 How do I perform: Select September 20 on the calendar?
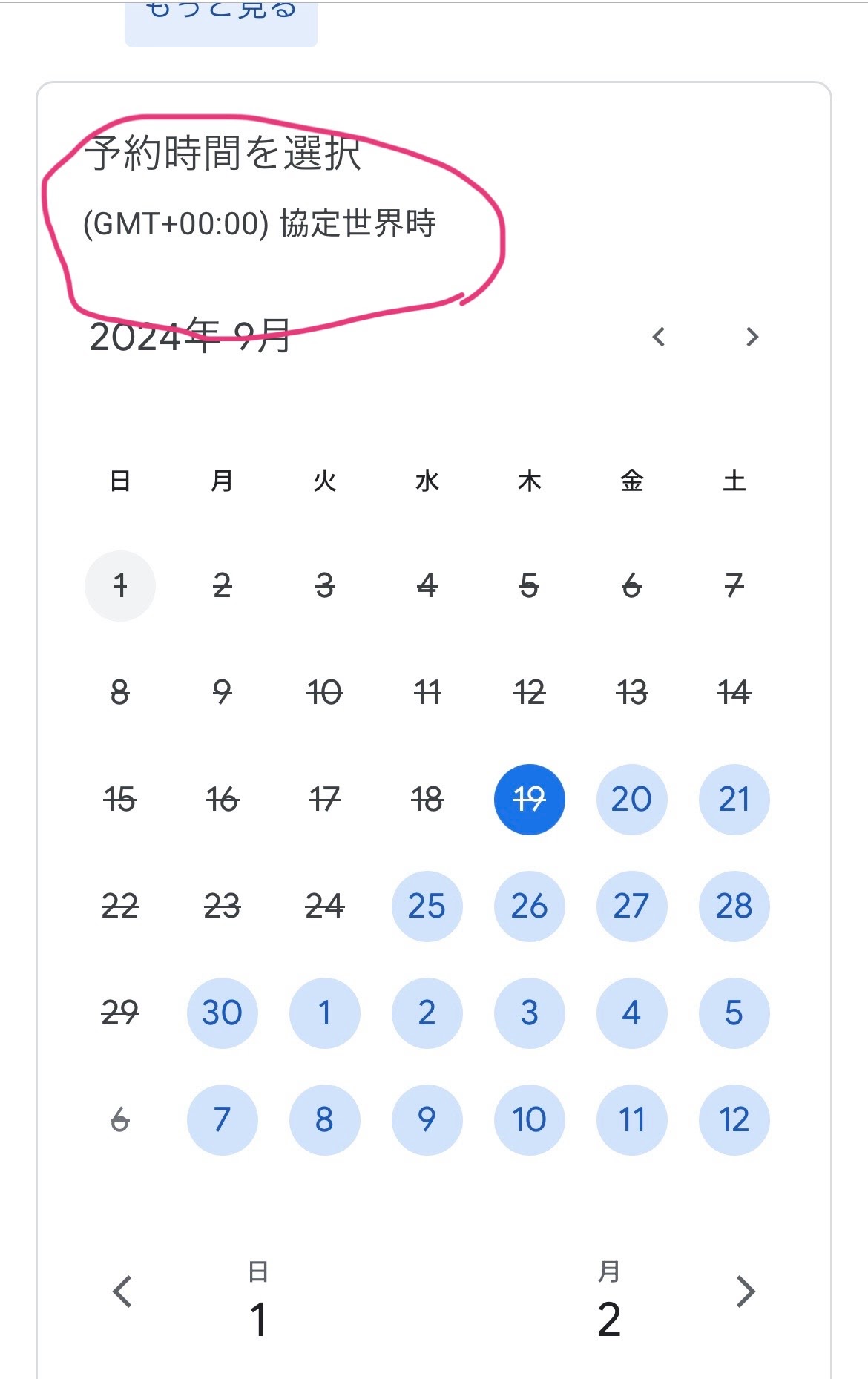[631, 799]
